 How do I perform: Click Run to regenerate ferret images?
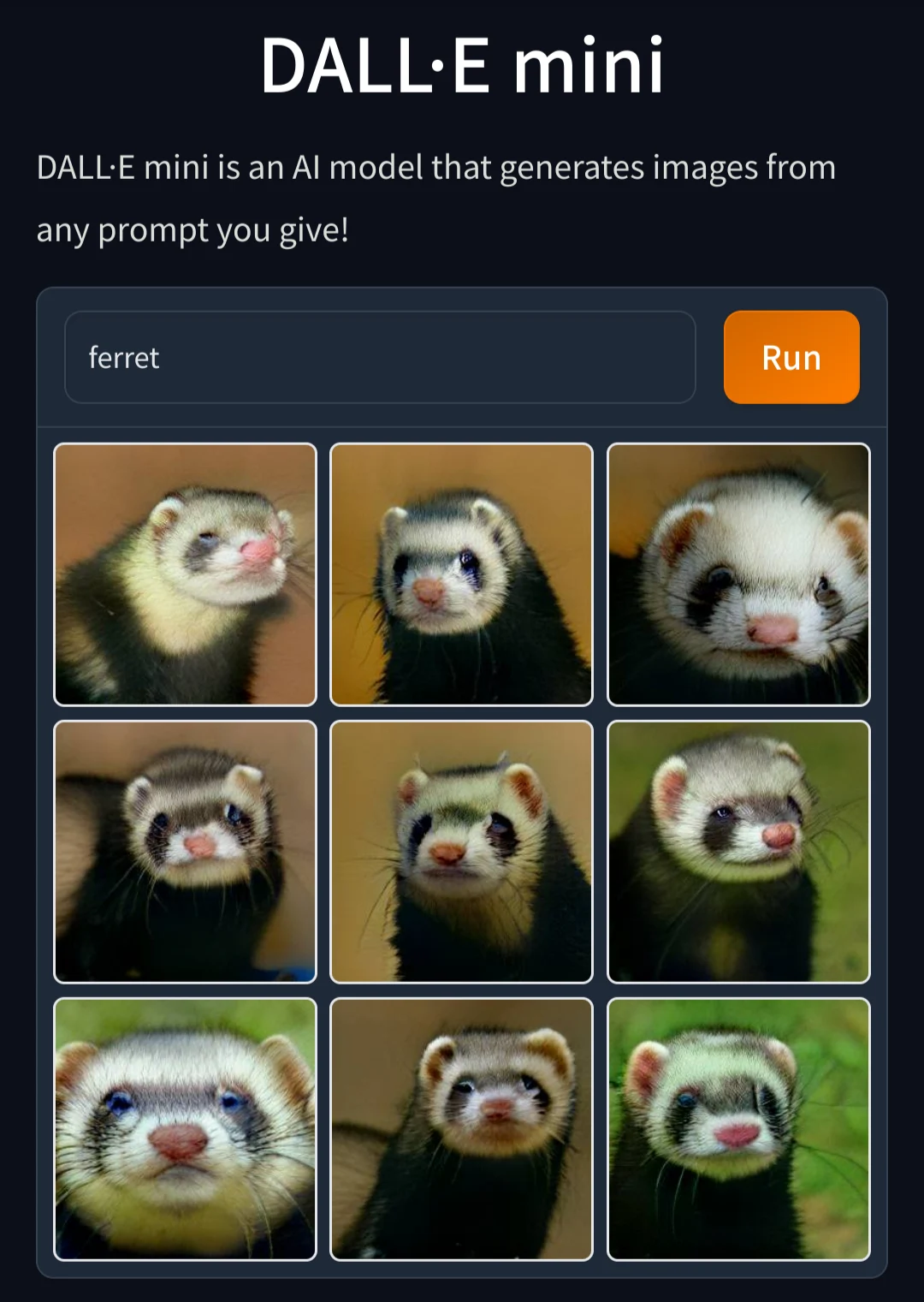point(791,358)
